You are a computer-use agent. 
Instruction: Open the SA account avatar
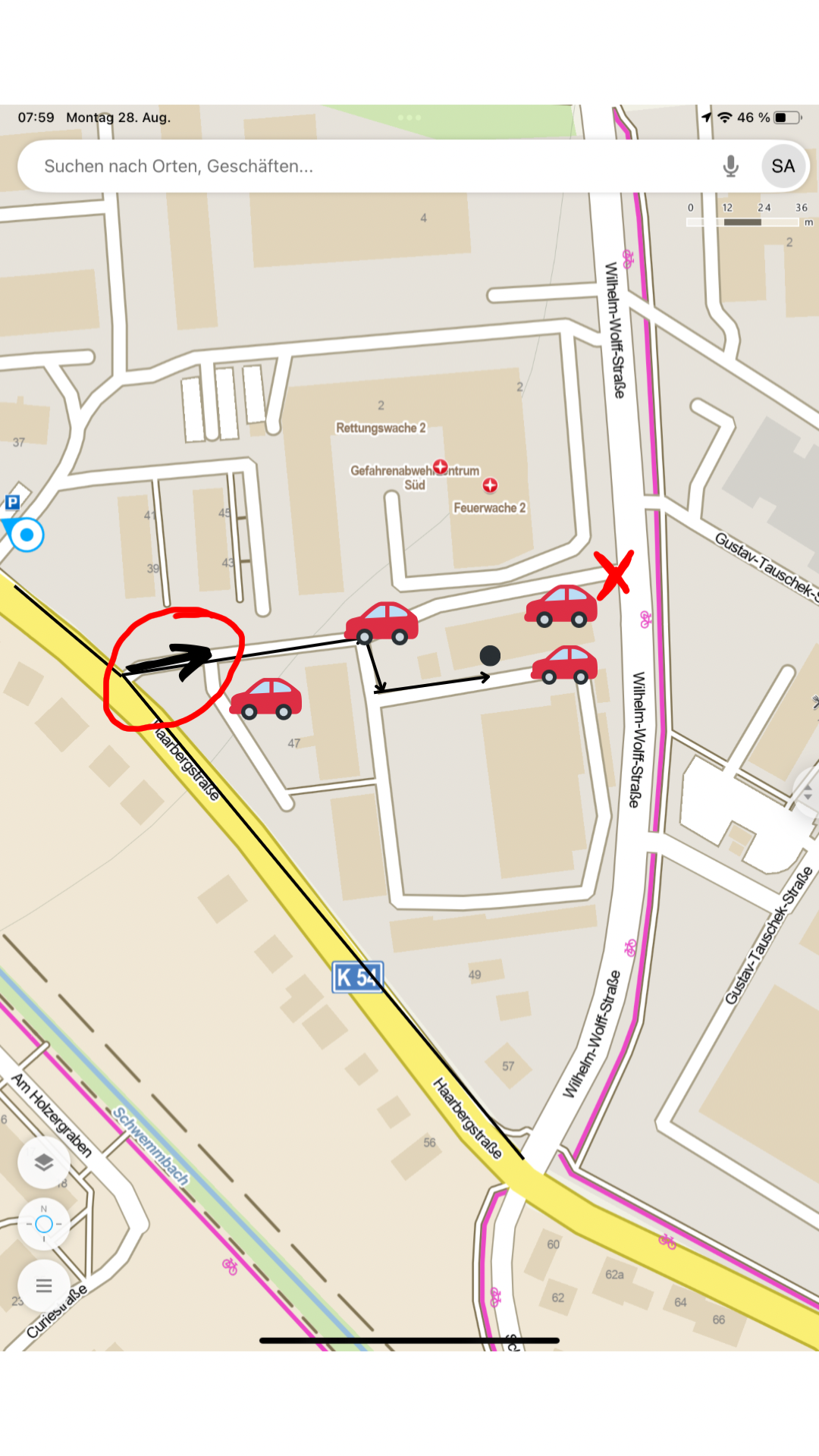point(783,166)
